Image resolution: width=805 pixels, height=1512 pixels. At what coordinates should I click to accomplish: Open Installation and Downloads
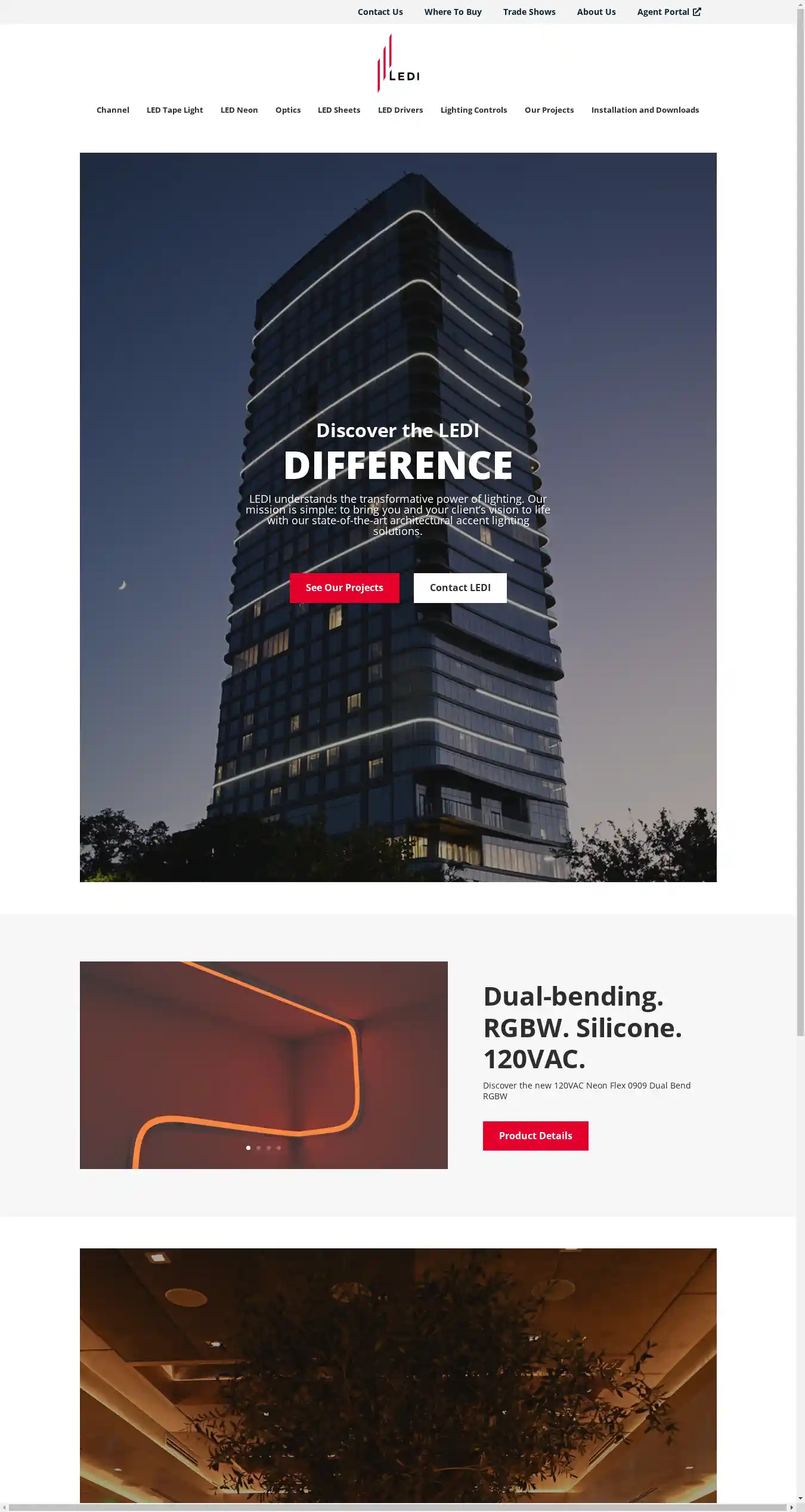[x=645, y=110]
